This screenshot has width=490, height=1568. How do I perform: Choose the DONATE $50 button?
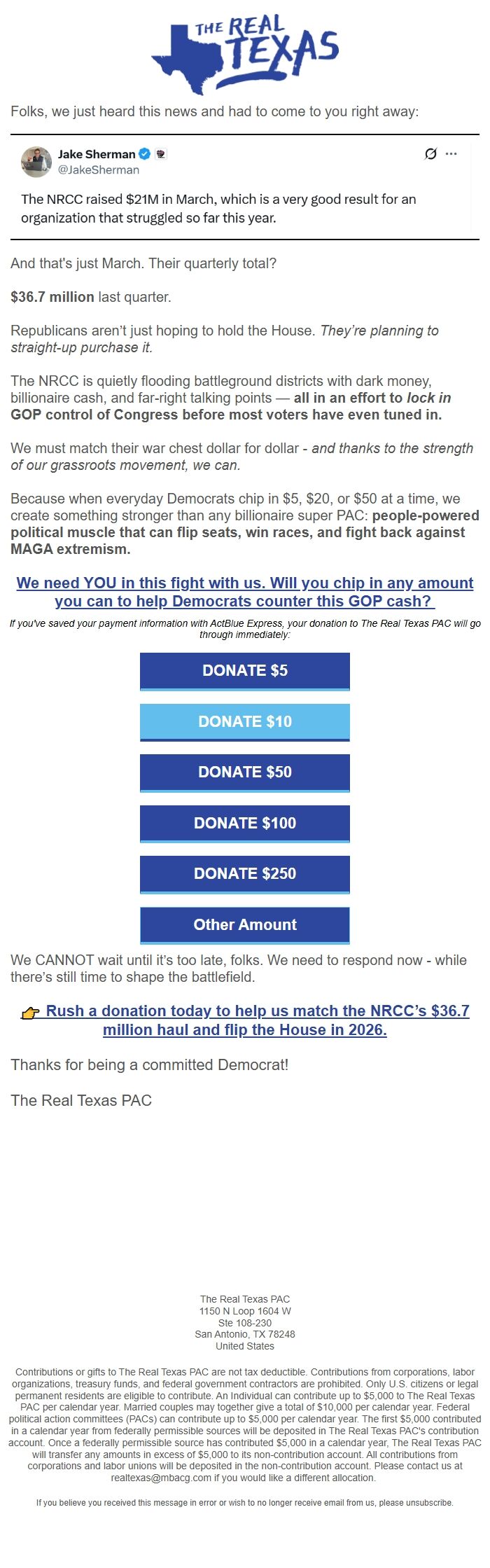point(245,773)
